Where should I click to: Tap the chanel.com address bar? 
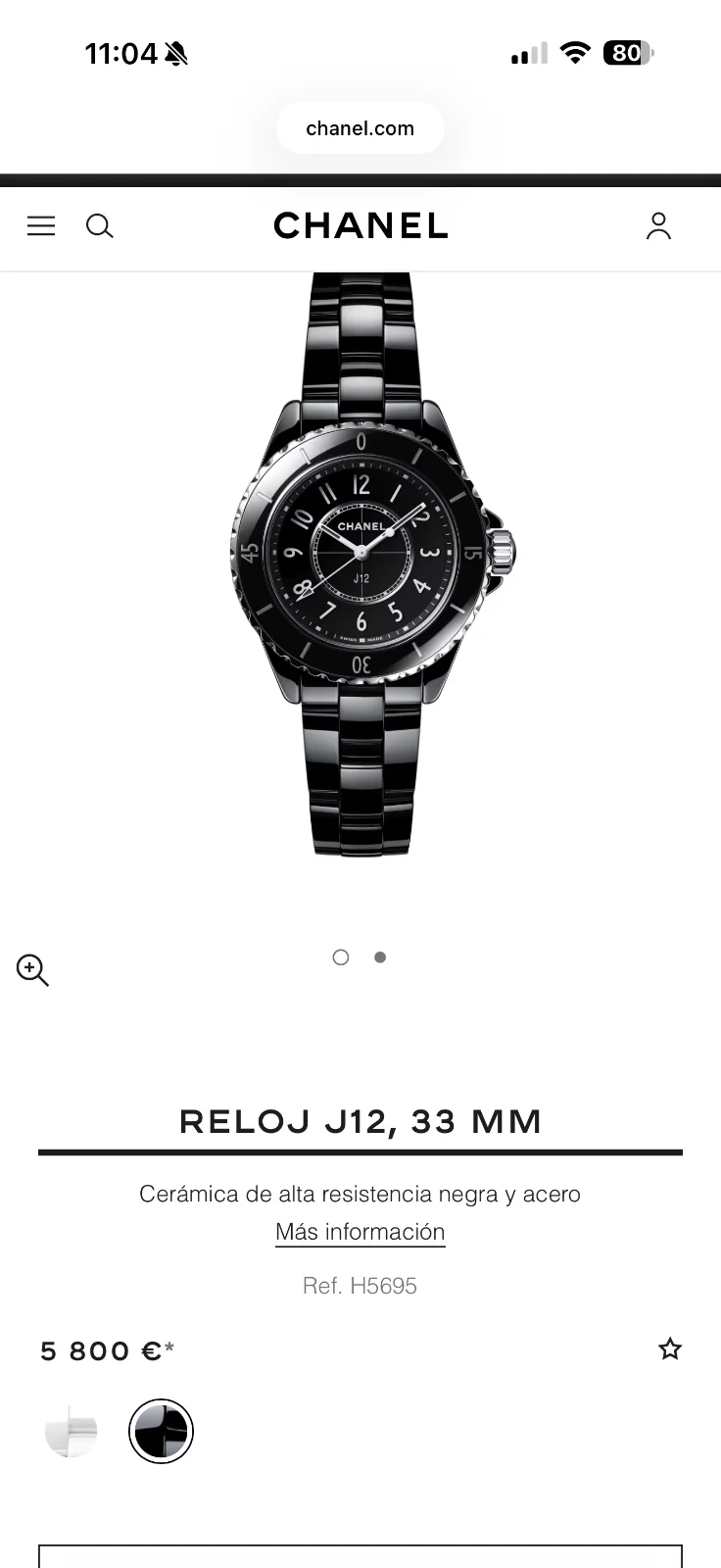click(360, 128)
